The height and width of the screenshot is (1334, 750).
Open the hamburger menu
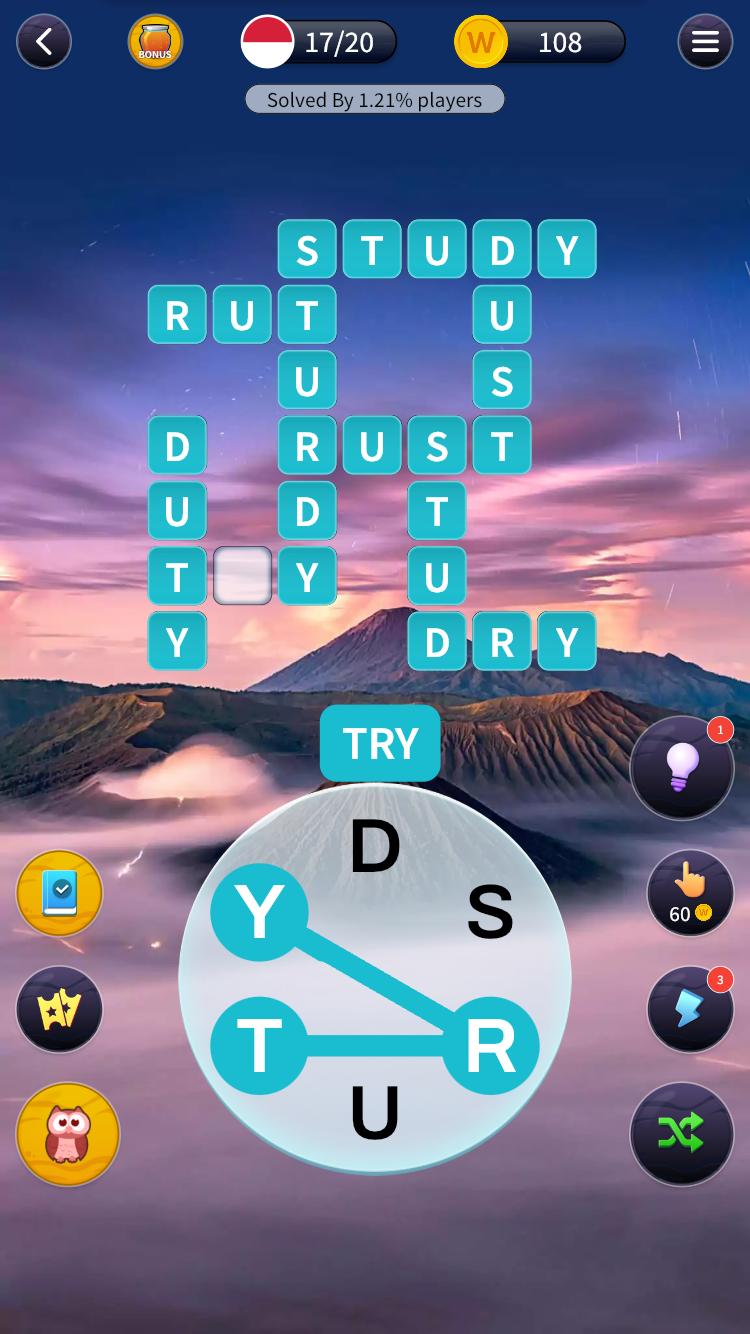[705, 42]
